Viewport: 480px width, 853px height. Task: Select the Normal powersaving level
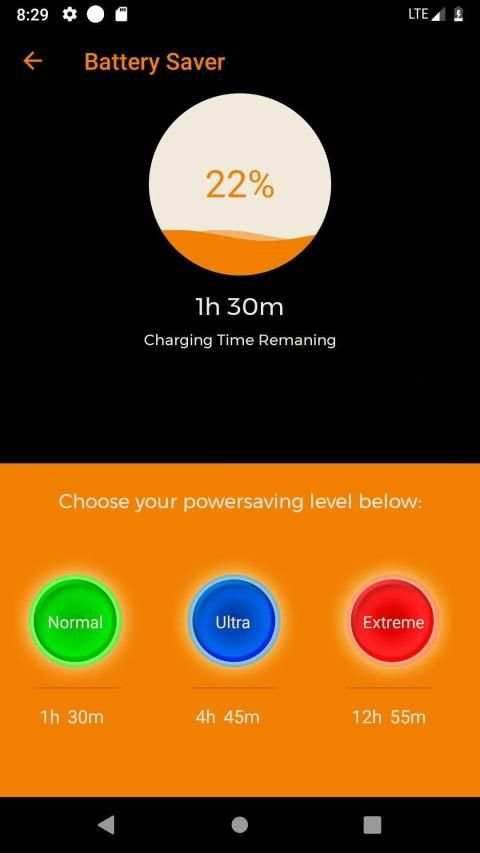[75, 621]
